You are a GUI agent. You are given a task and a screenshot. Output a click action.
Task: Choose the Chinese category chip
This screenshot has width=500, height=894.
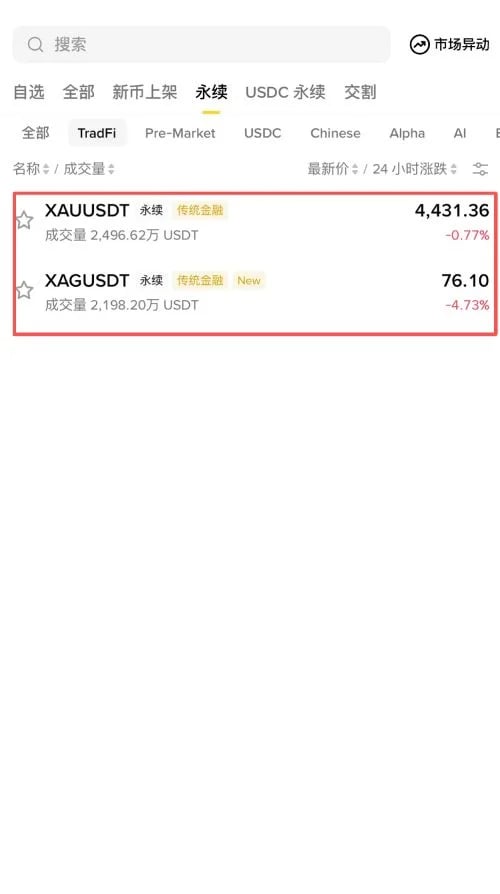(335, 133)
